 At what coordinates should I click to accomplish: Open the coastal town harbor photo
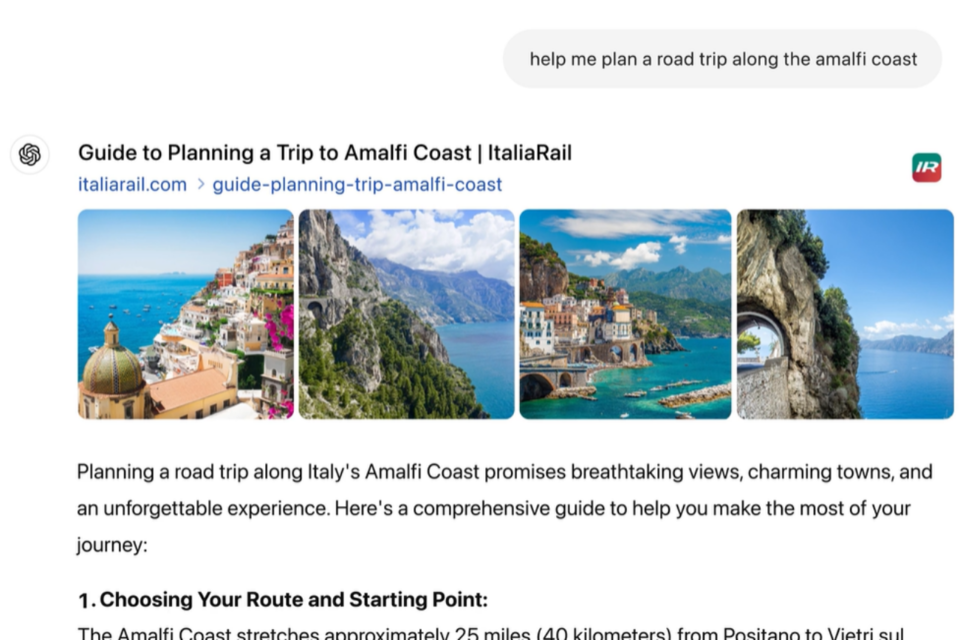pyautogui.click(x=625, y=313)
